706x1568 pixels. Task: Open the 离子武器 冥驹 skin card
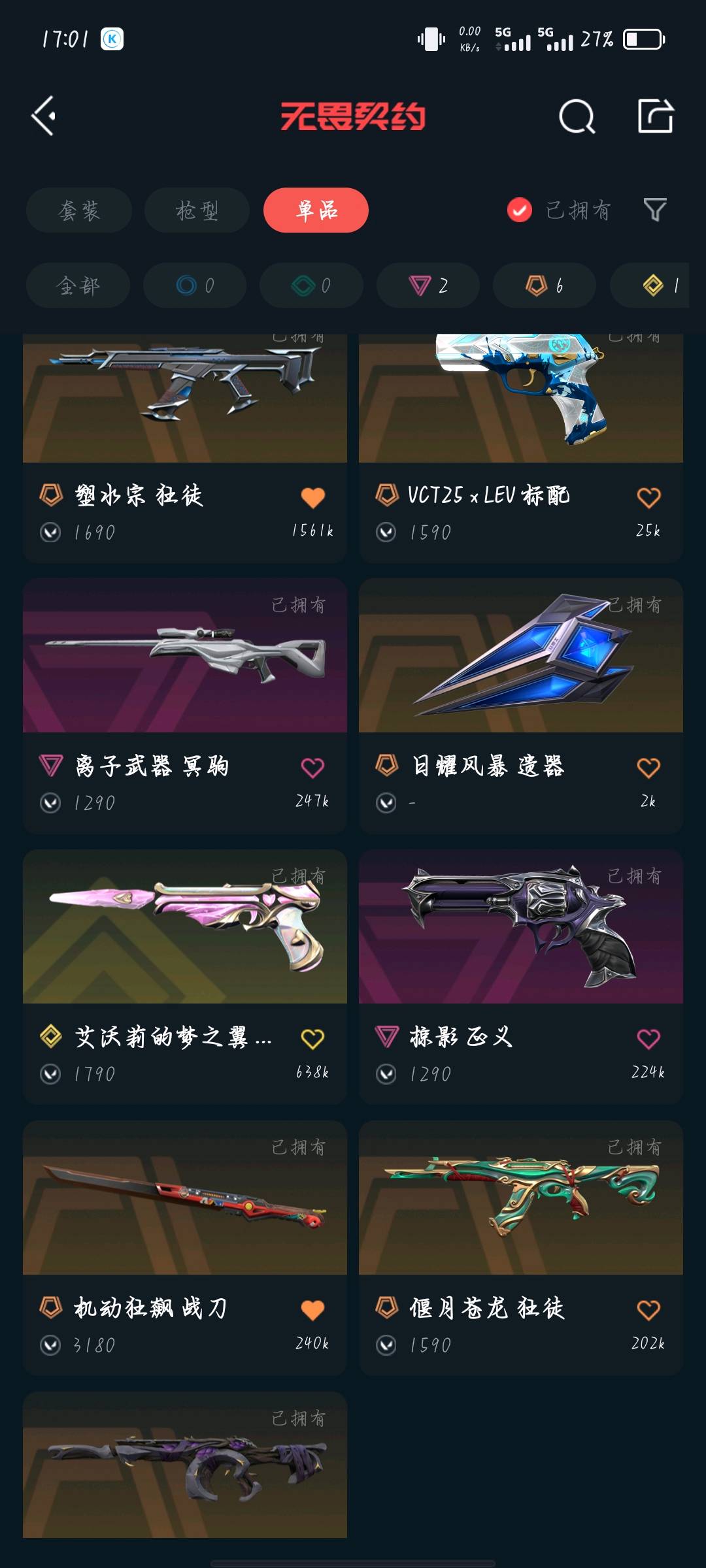[184, 660]
